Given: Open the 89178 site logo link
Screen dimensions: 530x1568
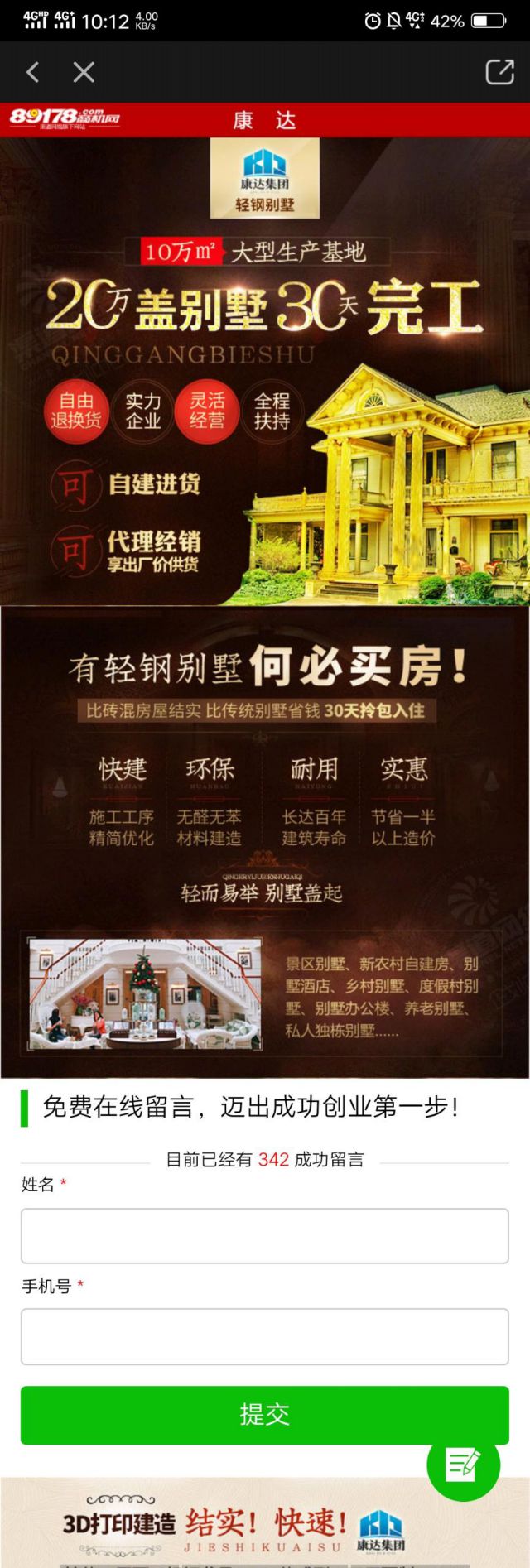Looking at the screenshot, I should (x=65, y=118).
